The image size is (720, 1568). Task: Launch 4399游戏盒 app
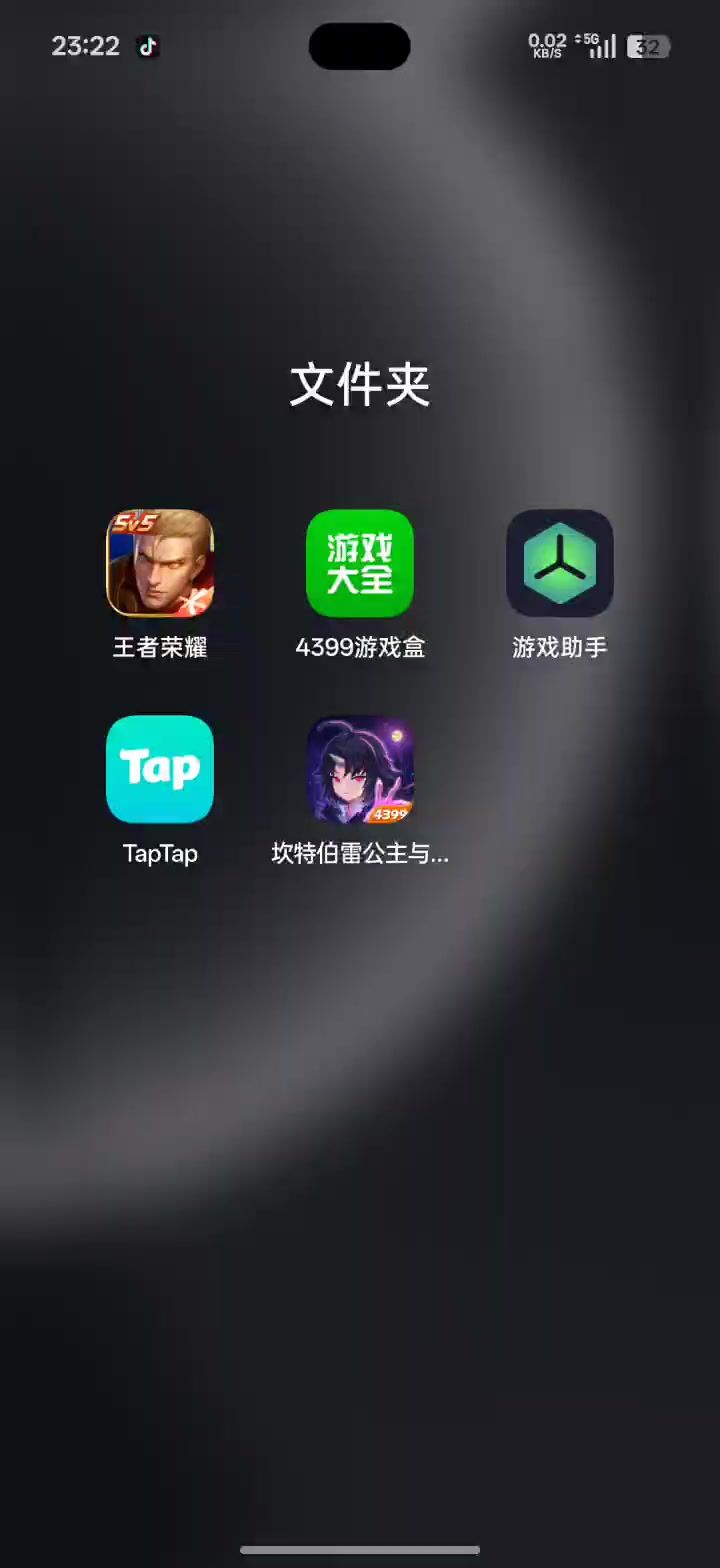click(x=360, y=563)
